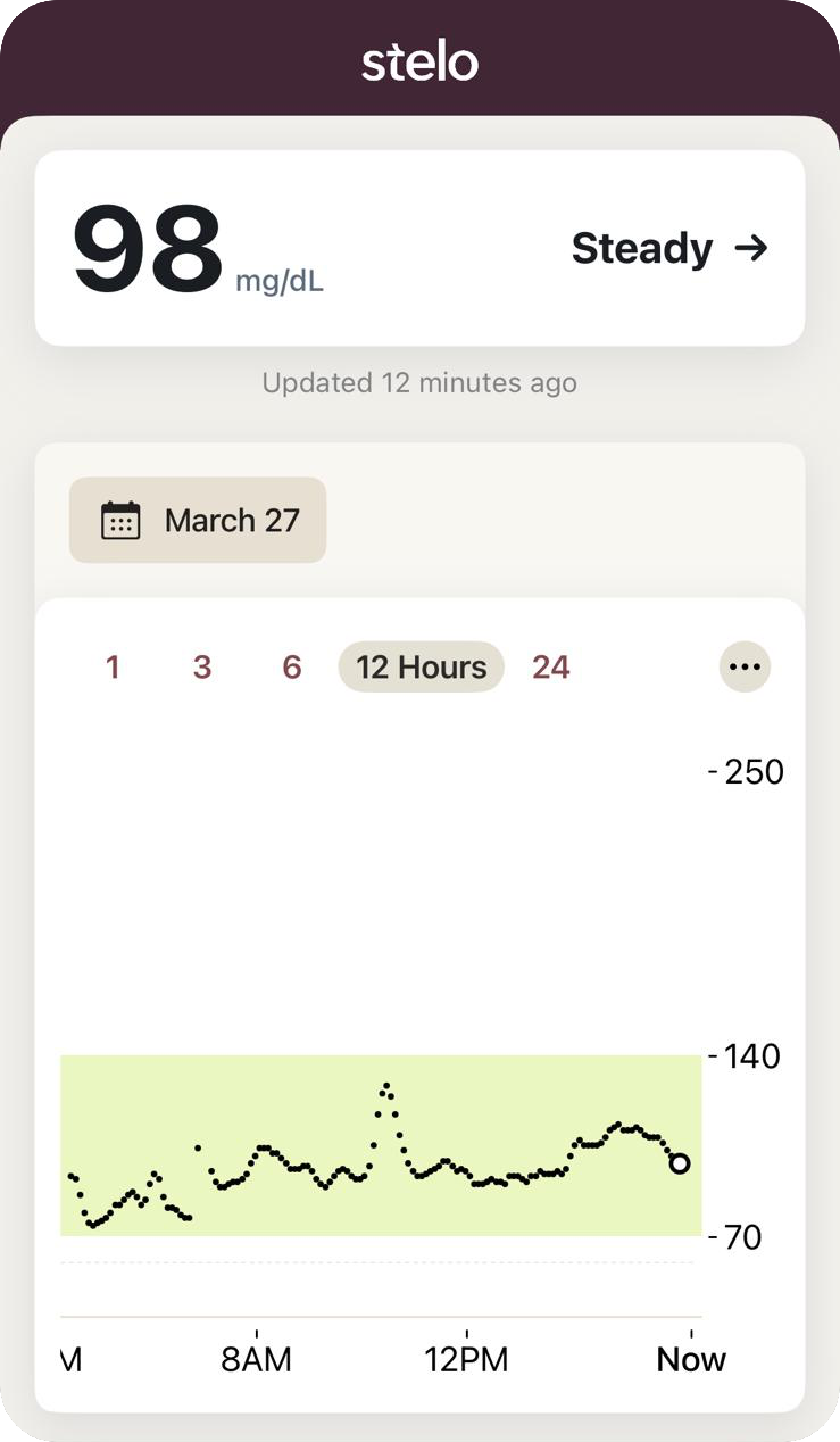Switch the graph to 3 hours

point(202,667)
